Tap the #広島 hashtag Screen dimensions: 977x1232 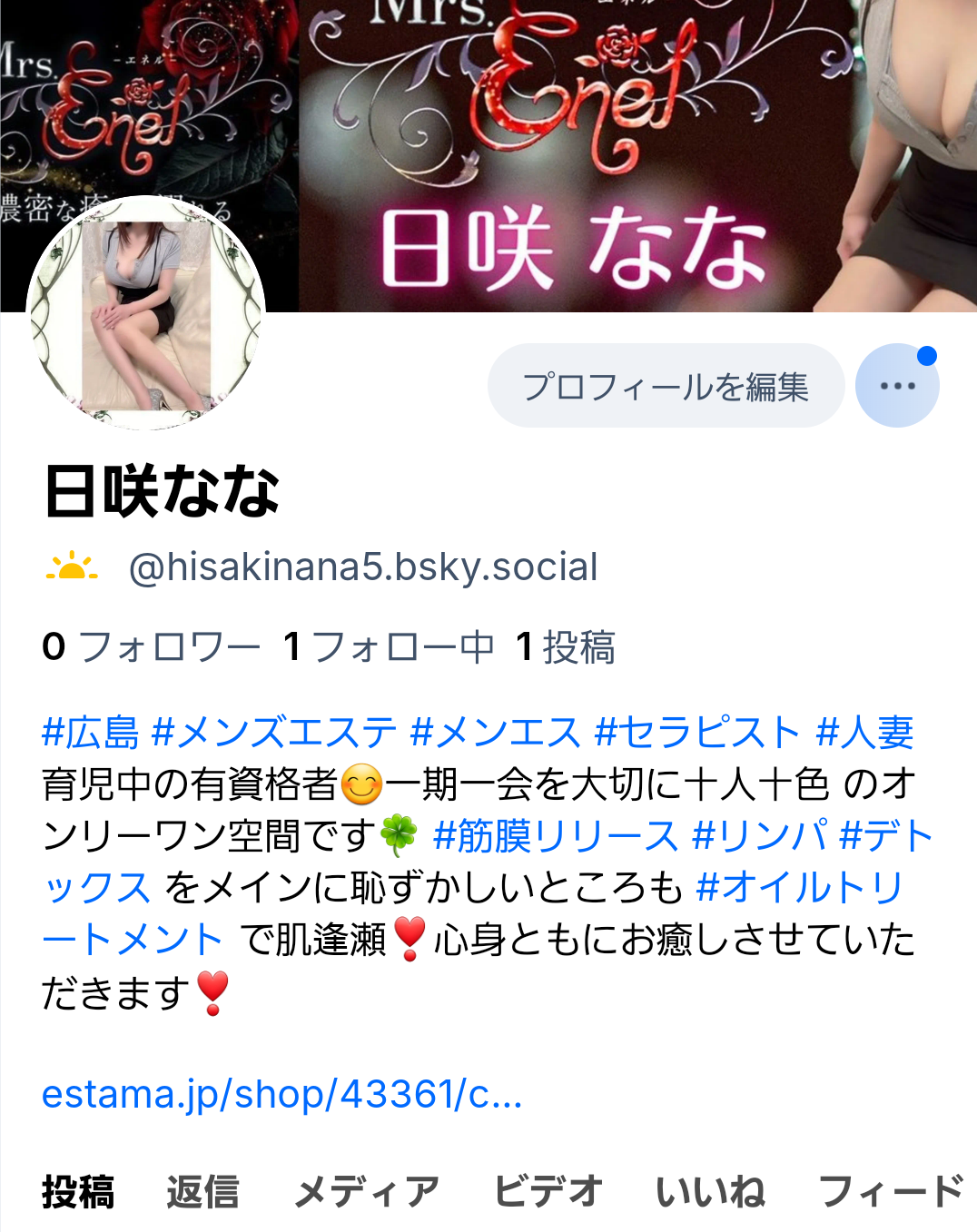[x=91, y=732]
